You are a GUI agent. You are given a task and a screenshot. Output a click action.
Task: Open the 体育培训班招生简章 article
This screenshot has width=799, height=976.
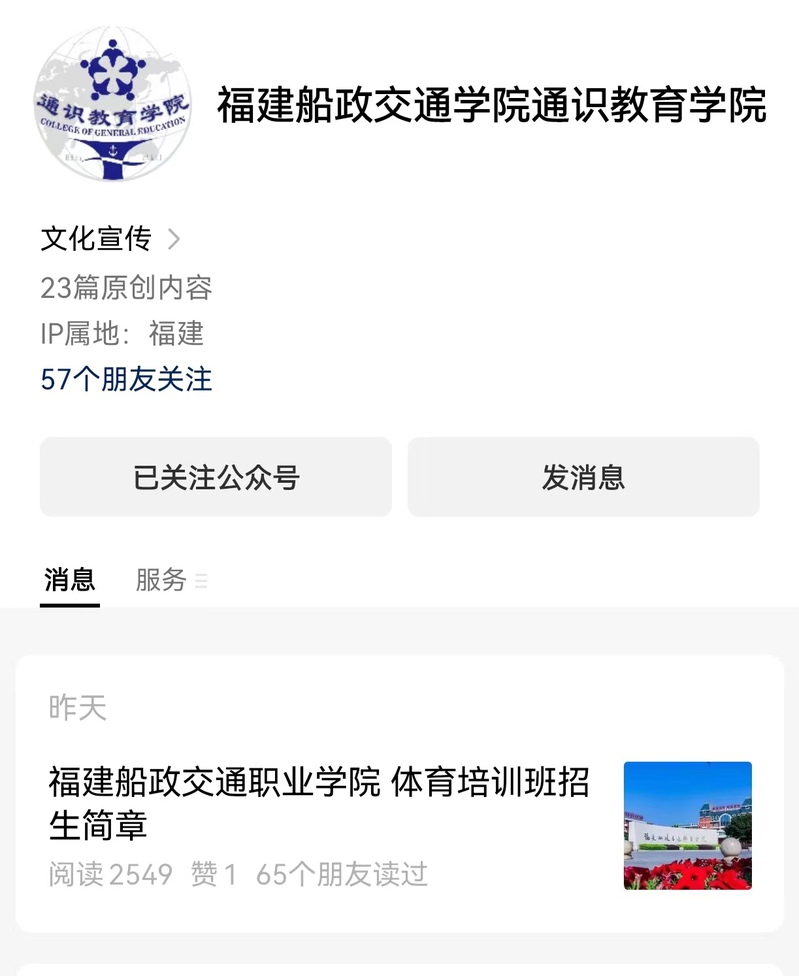point(318,803)
